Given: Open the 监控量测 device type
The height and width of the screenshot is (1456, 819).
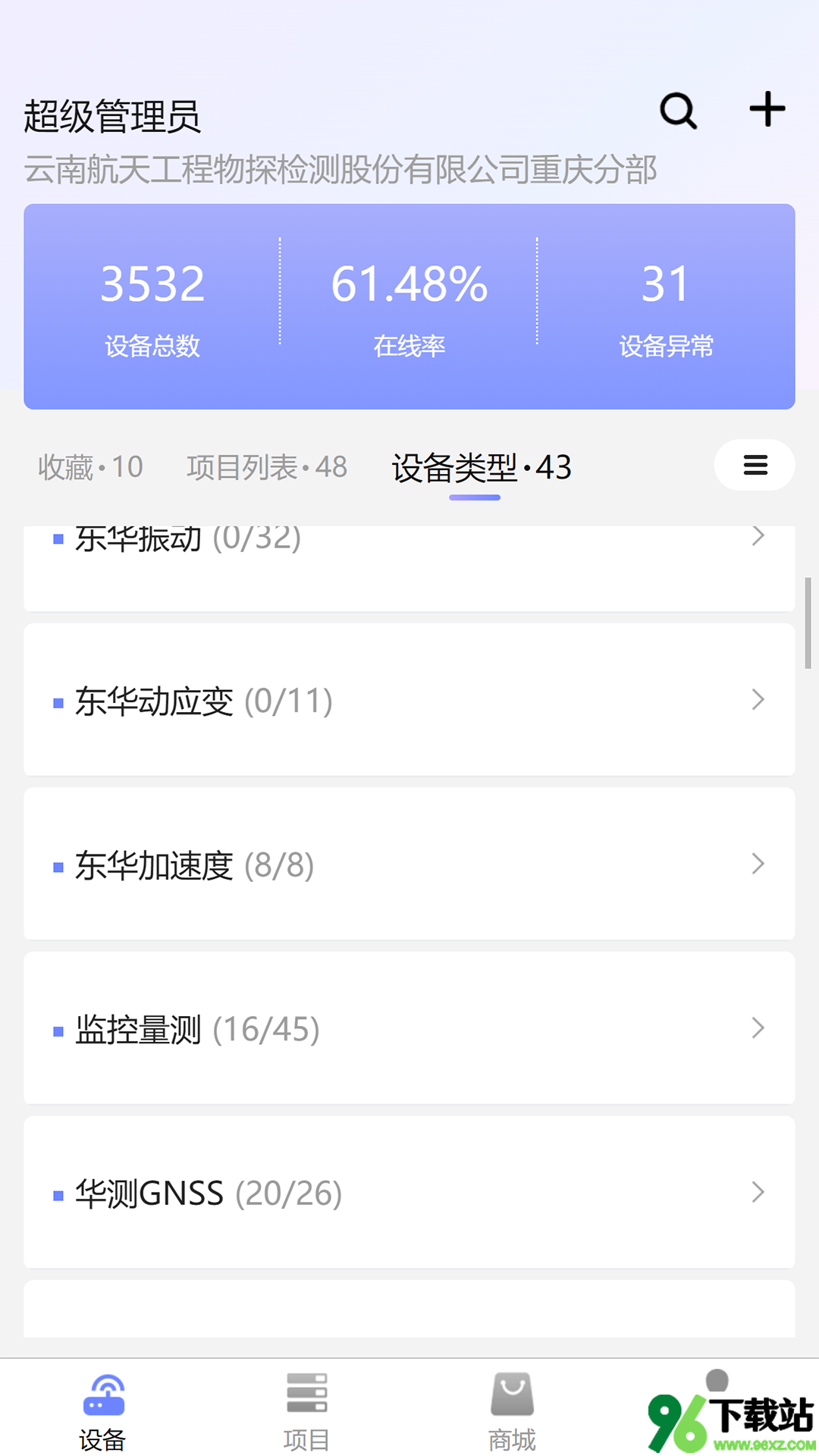Looking at the screenshot, I should (409, 1028).
